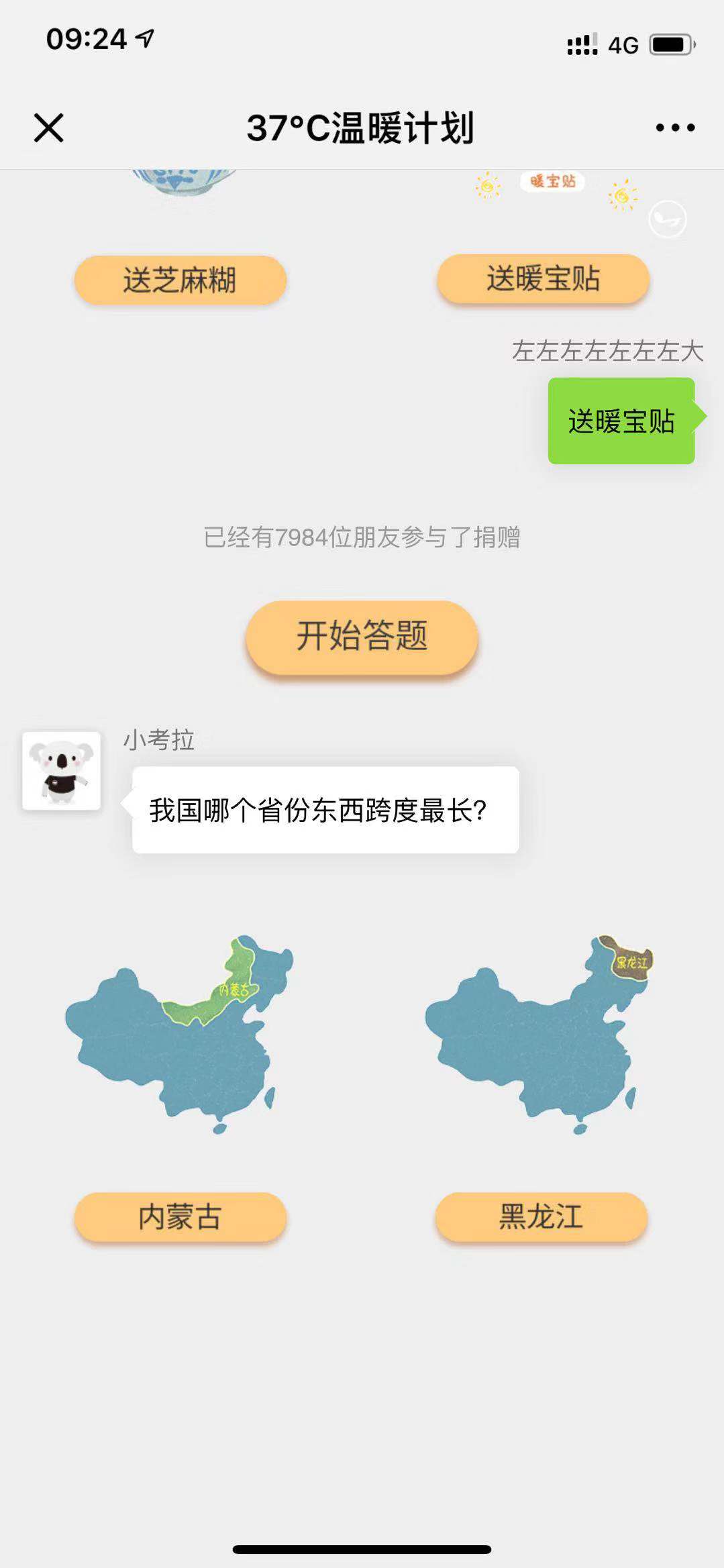The width and height of the screenshot is (724, 1568).
Task: Open 小考拉's koala avatar
Action: click(62, 771)
